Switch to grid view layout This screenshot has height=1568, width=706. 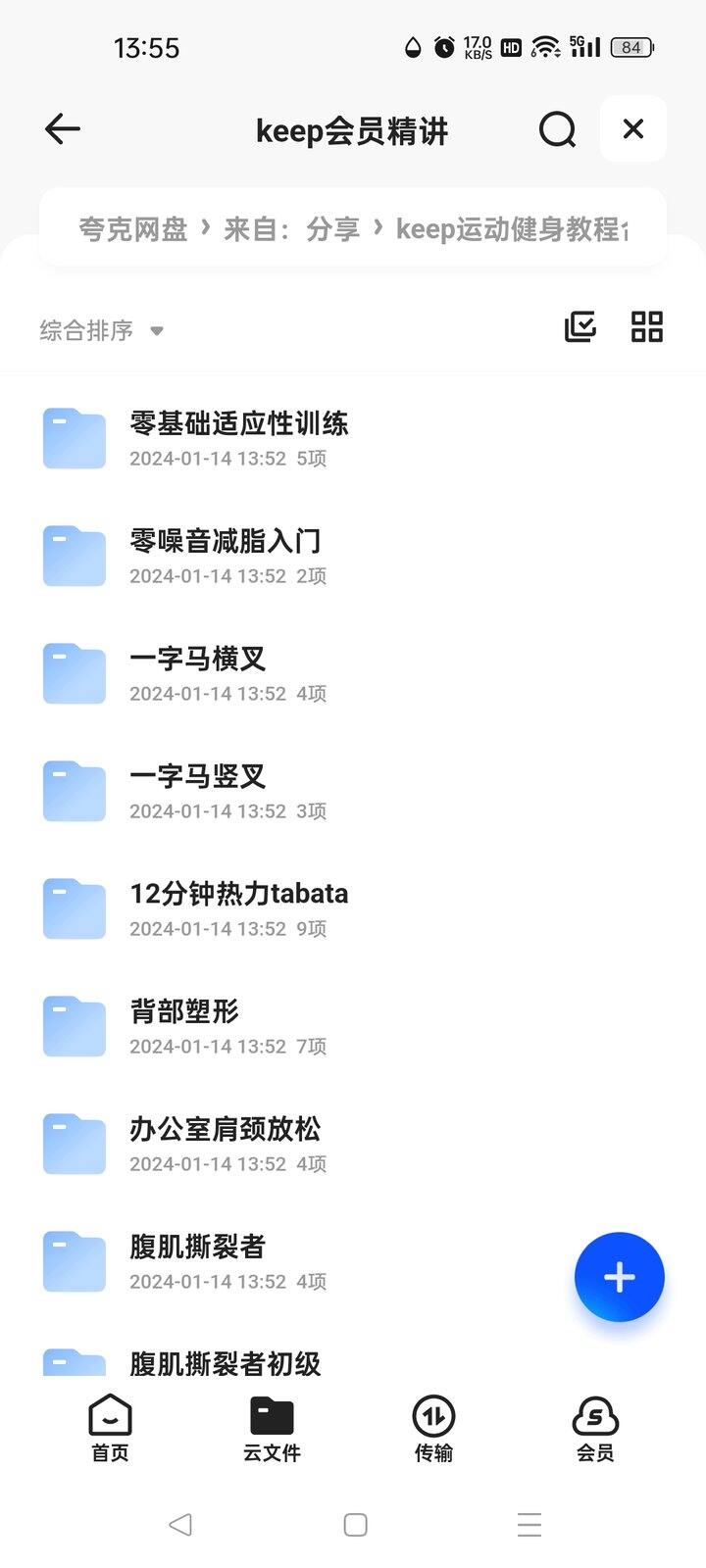click(x=647, y=327)
